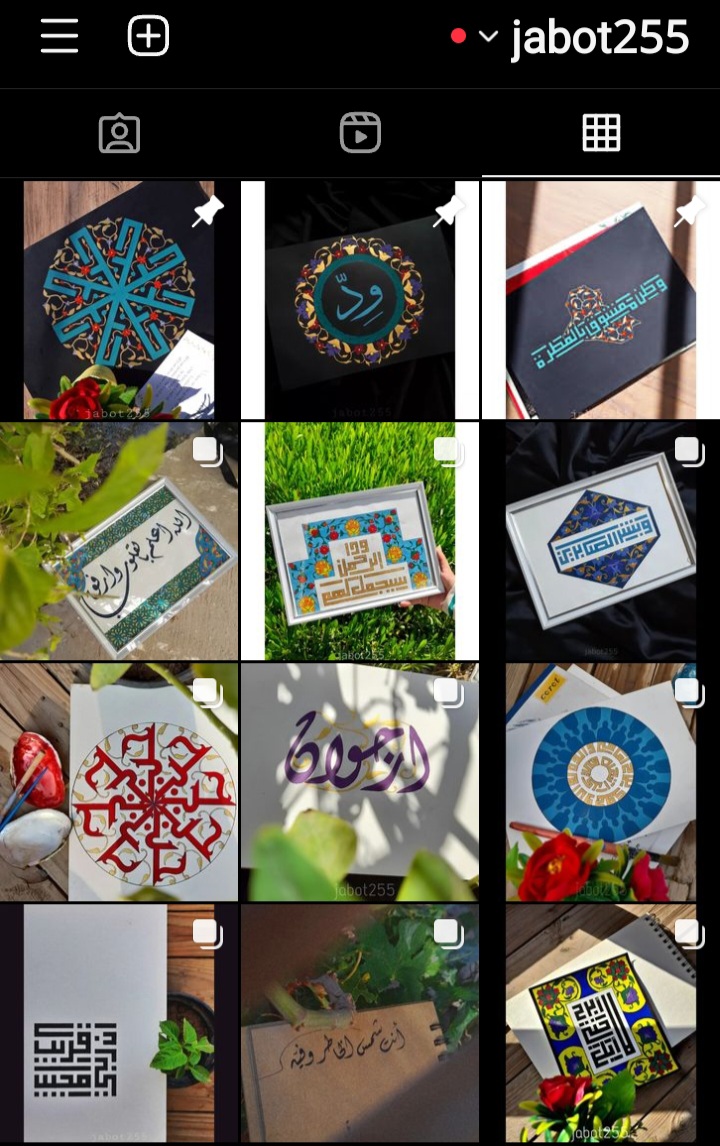Switch to the Reels tab
Viewport: 720px width, 1146px height.
360,133
